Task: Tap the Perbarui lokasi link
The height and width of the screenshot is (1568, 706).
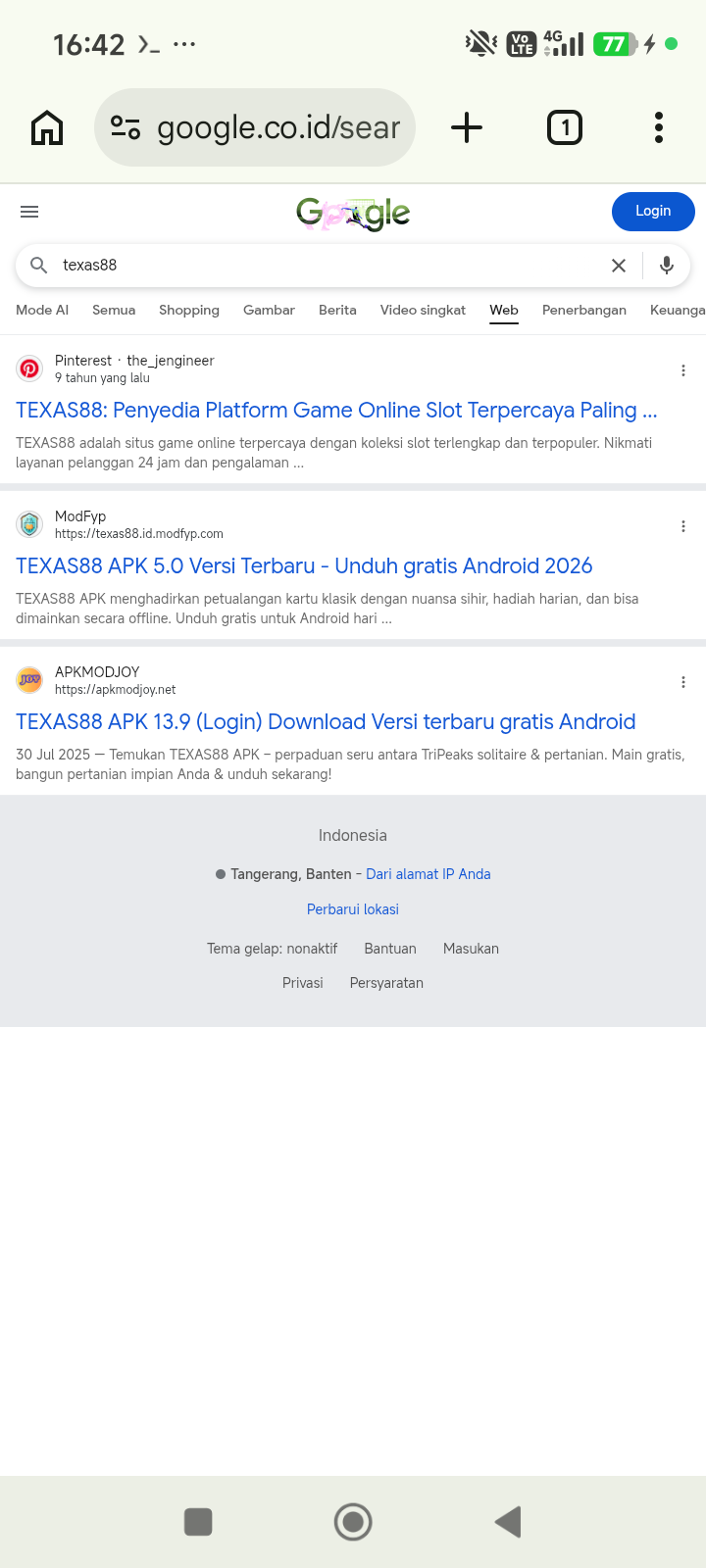Action: pos(353,909)
